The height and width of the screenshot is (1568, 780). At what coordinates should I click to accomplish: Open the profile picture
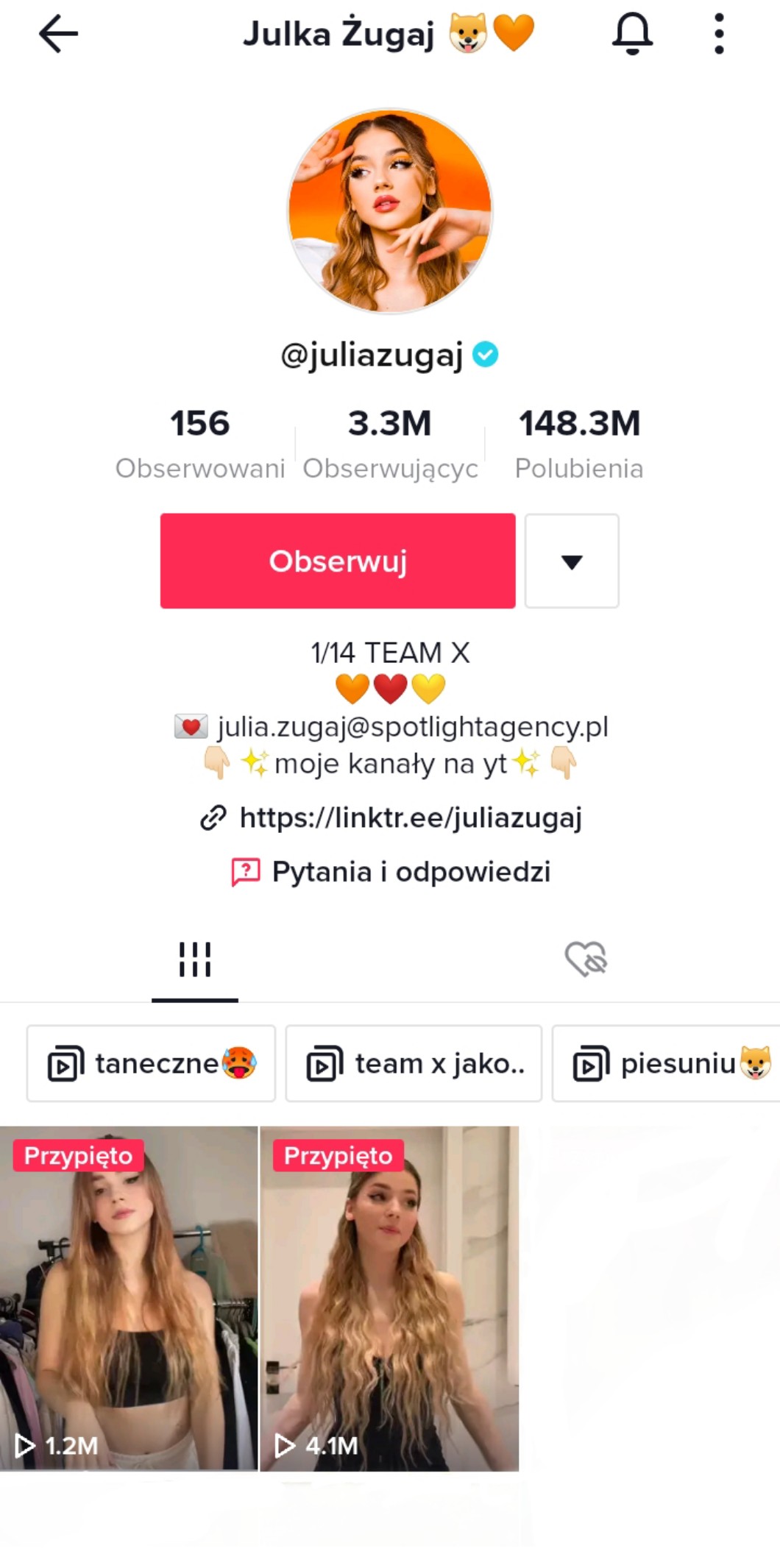pyautogui.click(x=390, y=211)
